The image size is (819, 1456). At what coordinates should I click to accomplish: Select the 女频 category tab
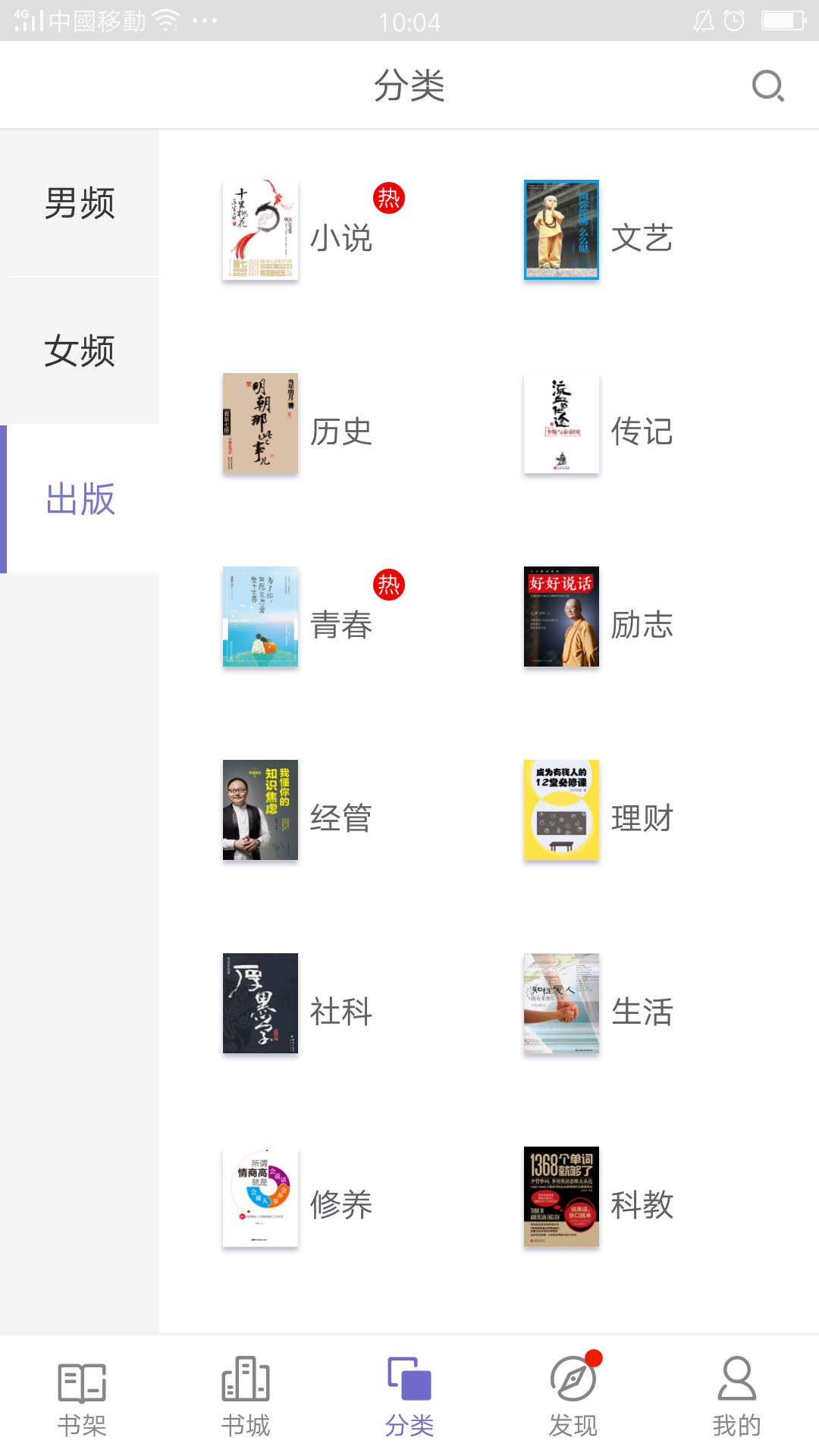pos(80,351)
